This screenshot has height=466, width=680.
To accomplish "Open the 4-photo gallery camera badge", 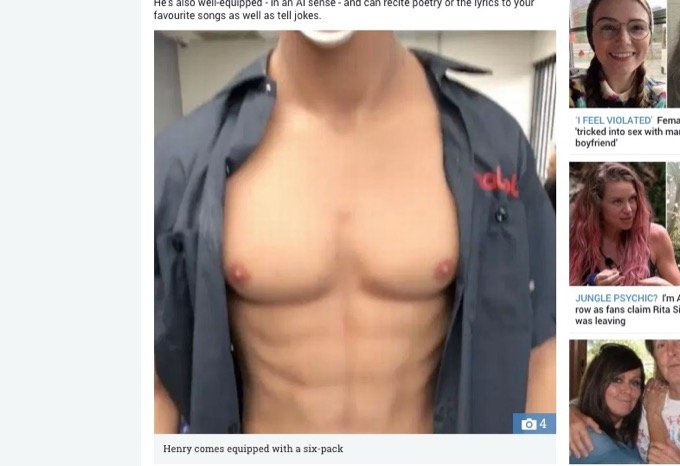I will click(x=534, y=424).
